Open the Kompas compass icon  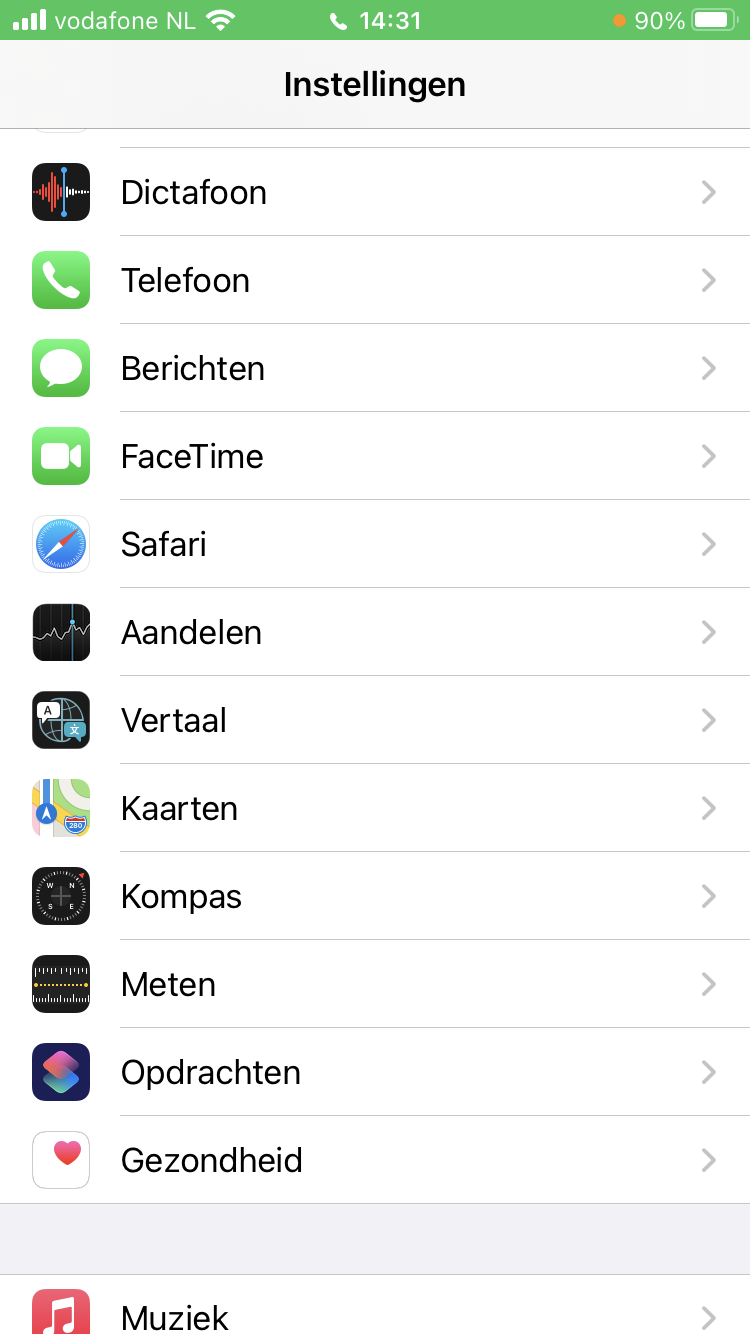60,896
